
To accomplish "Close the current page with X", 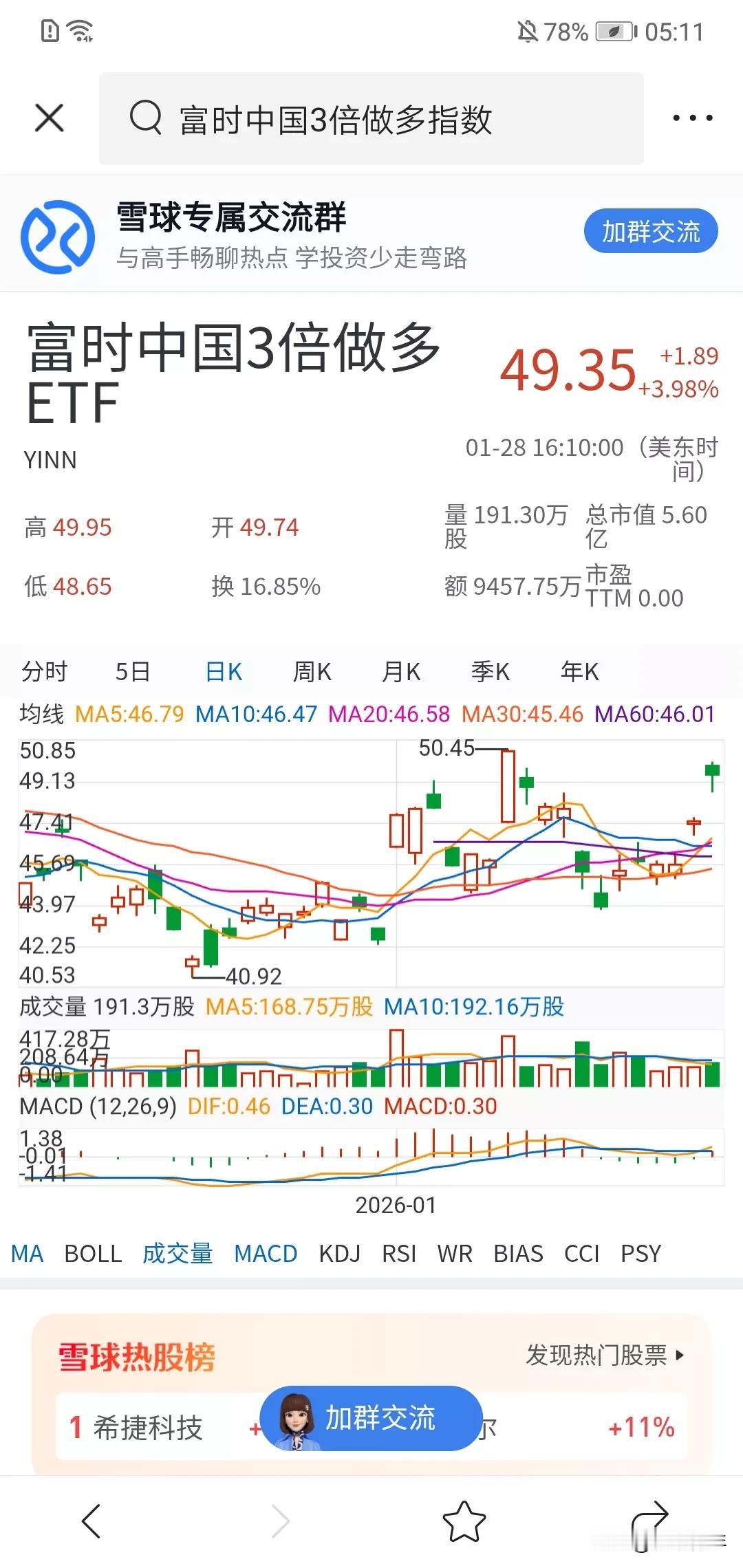I will (50, 118).
